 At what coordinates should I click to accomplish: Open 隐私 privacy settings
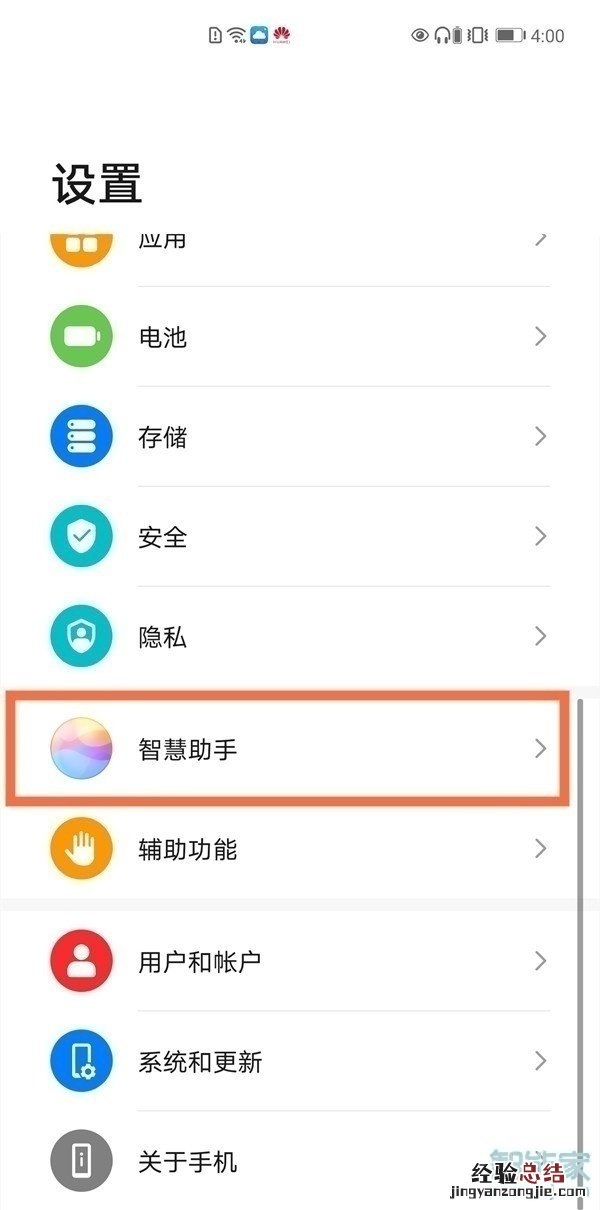click(300, 637)
